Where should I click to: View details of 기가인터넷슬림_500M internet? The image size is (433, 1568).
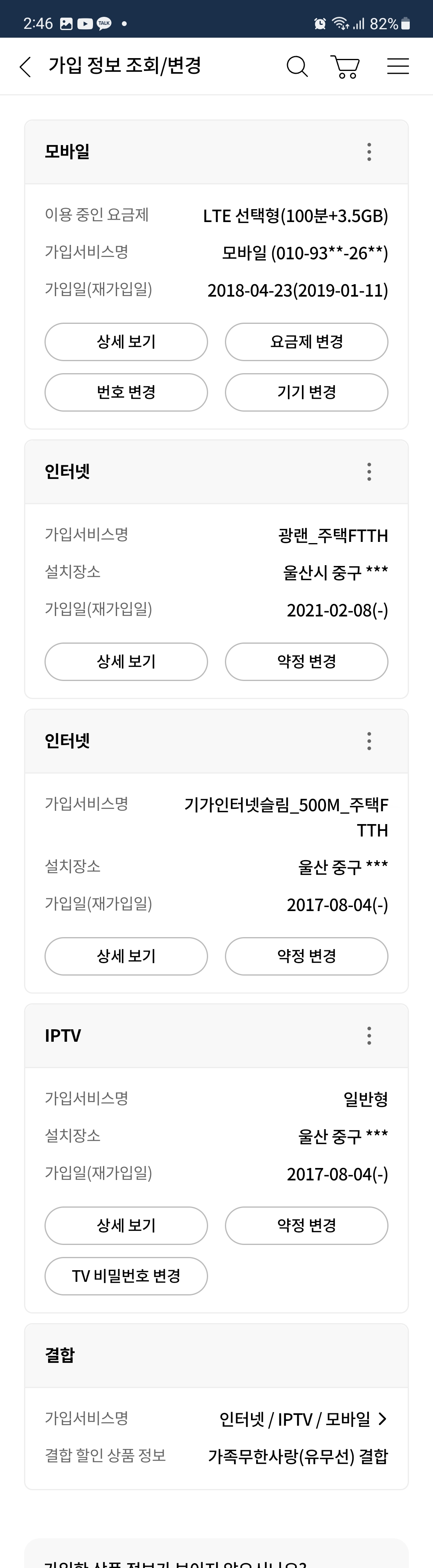pos(126,956)
